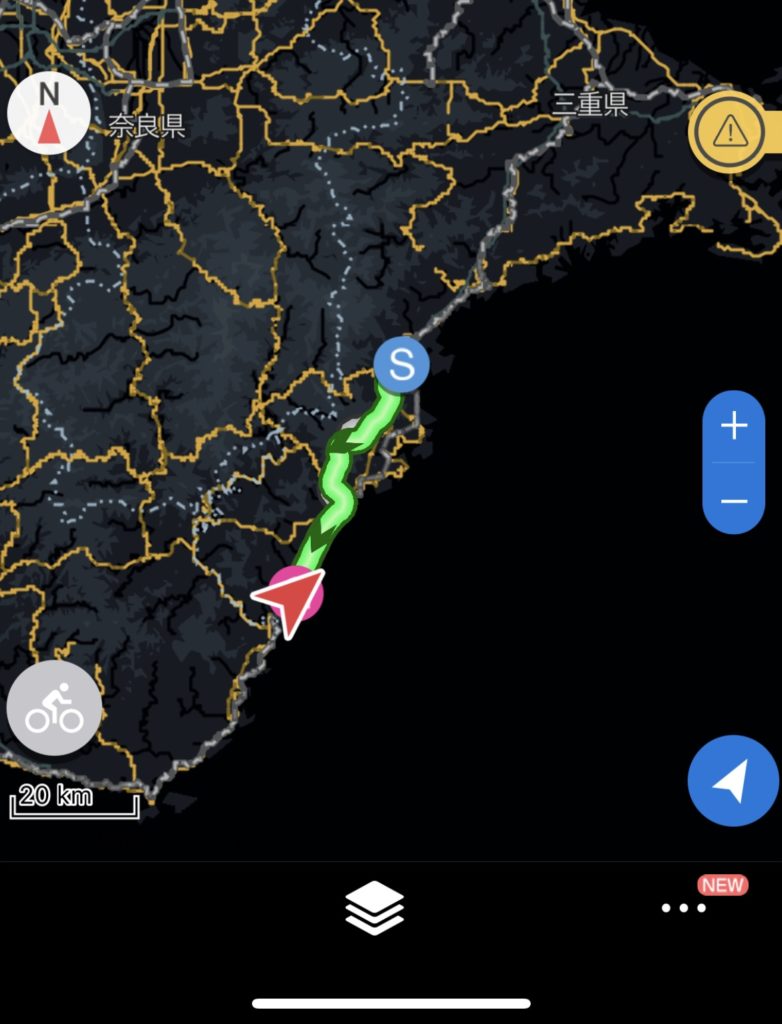Image resolution: width=782 pixels, height=1024 pixels.
Task: Zoom out with the minus button
Action: 734,499
